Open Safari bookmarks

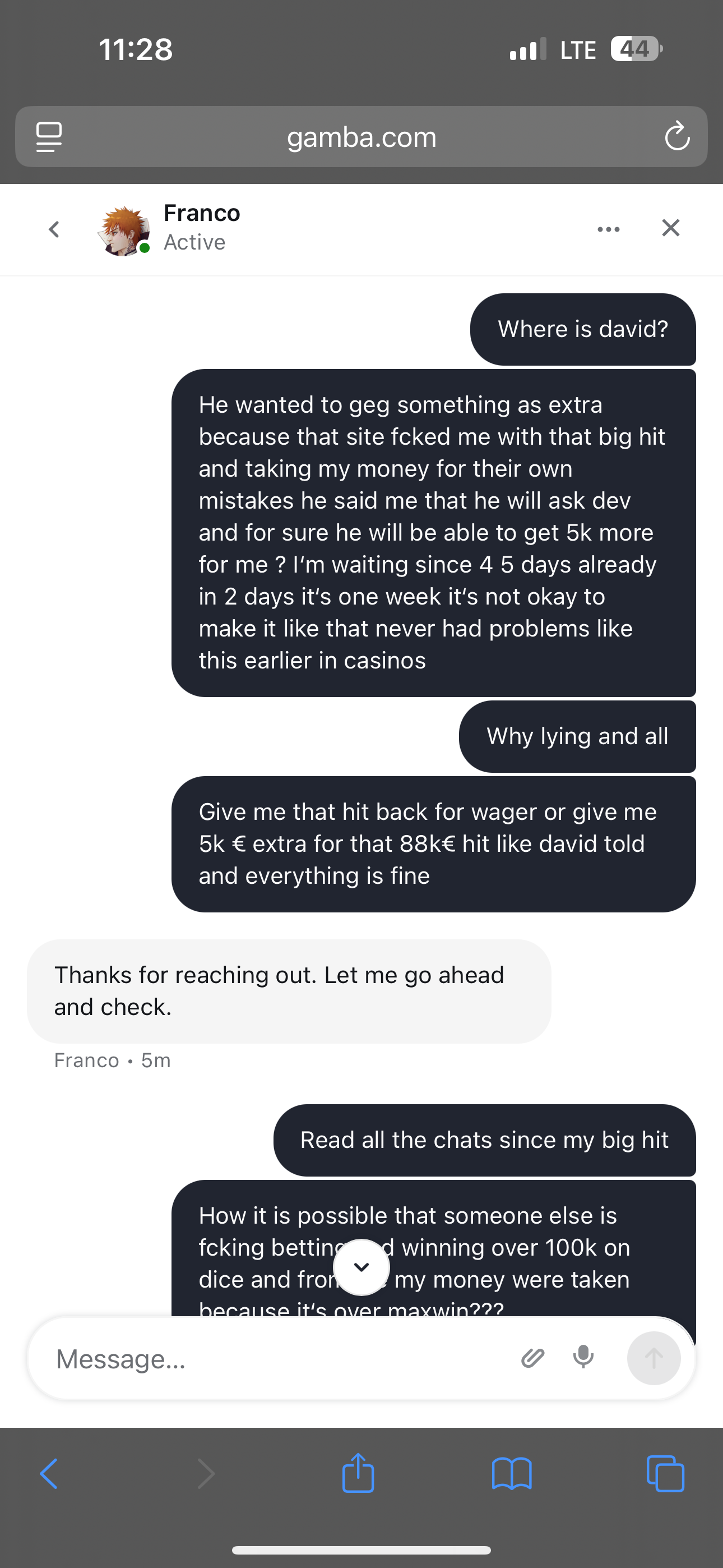tap(511, 1474)
